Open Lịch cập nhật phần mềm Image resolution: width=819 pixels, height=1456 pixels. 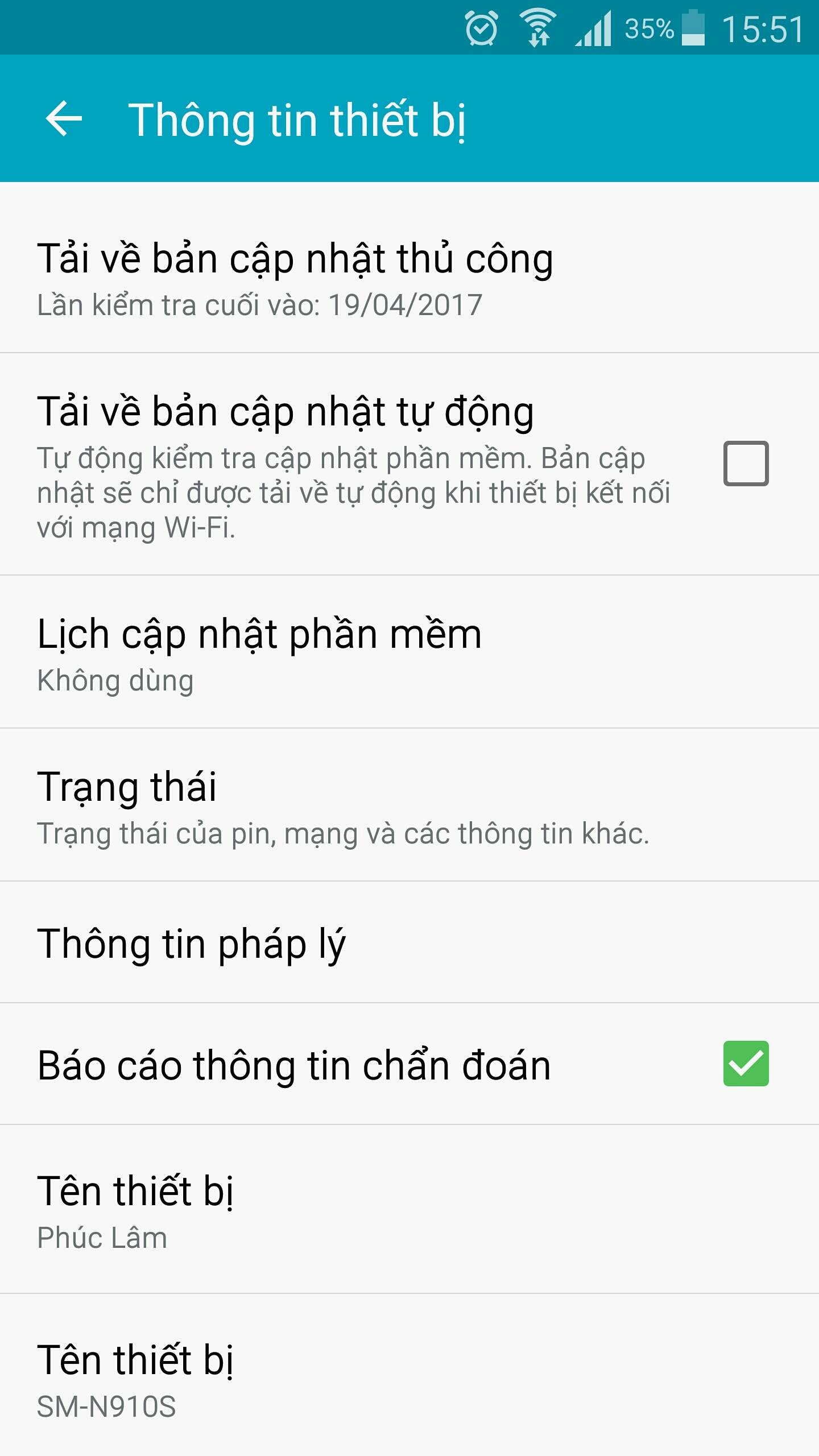coord(409,652)
